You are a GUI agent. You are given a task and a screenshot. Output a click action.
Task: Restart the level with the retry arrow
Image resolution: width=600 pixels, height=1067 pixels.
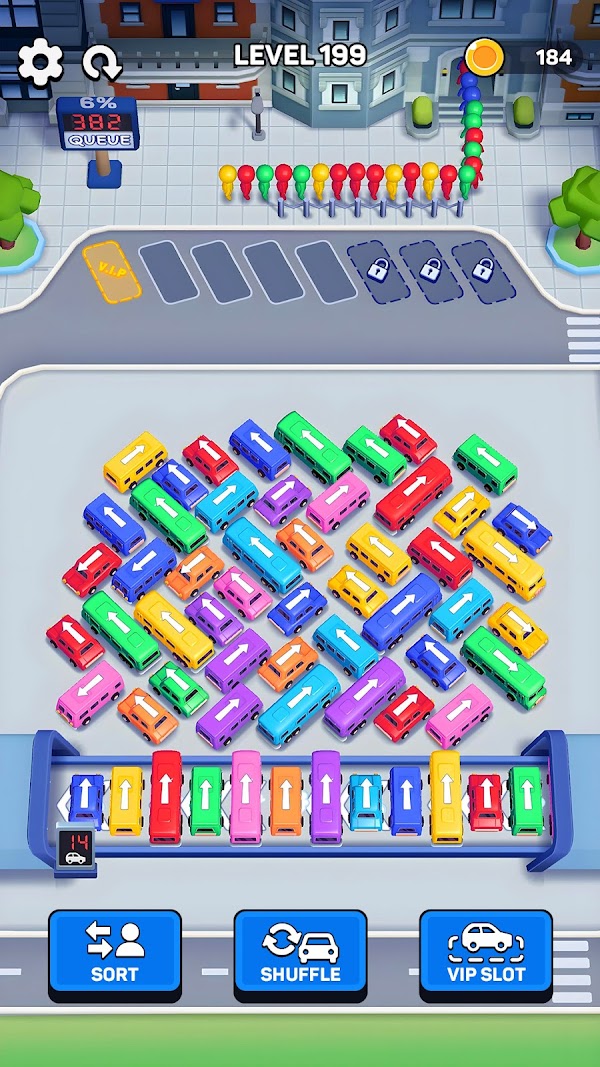click(x=101, y=63)
